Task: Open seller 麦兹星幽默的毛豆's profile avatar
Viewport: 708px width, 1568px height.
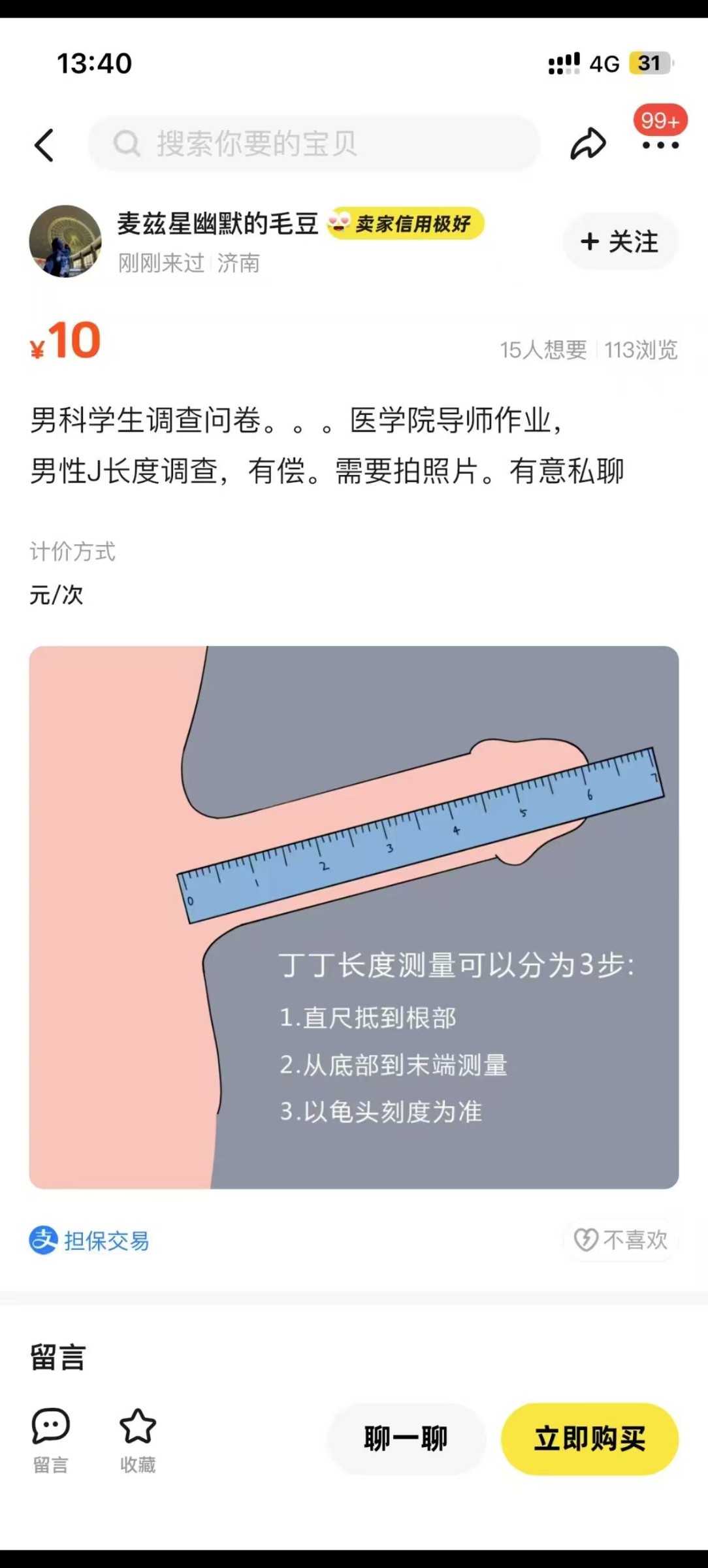Action: tap(65, 241)
